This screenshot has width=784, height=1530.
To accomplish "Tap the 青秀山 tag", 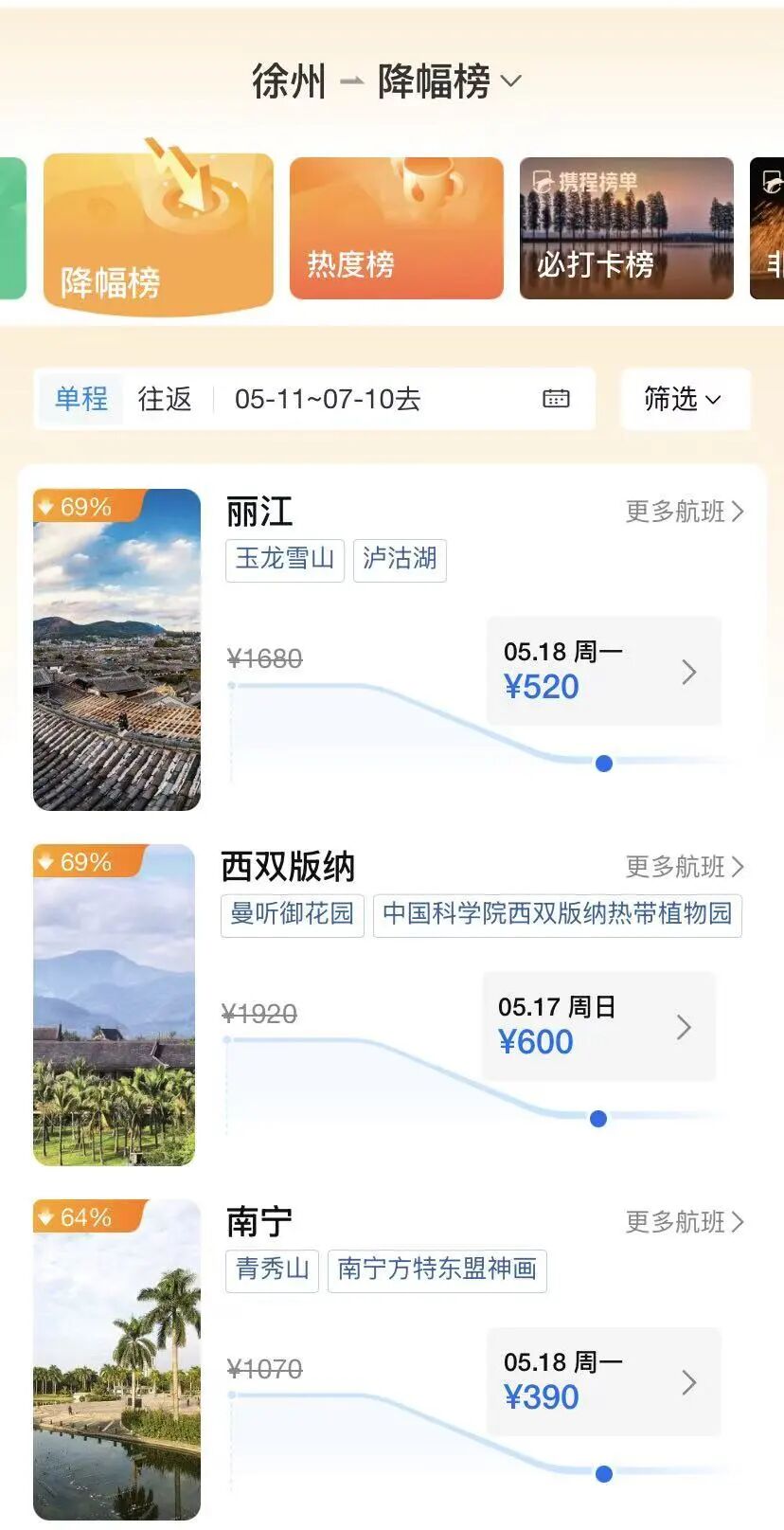I will click(x=273, y=1269).
